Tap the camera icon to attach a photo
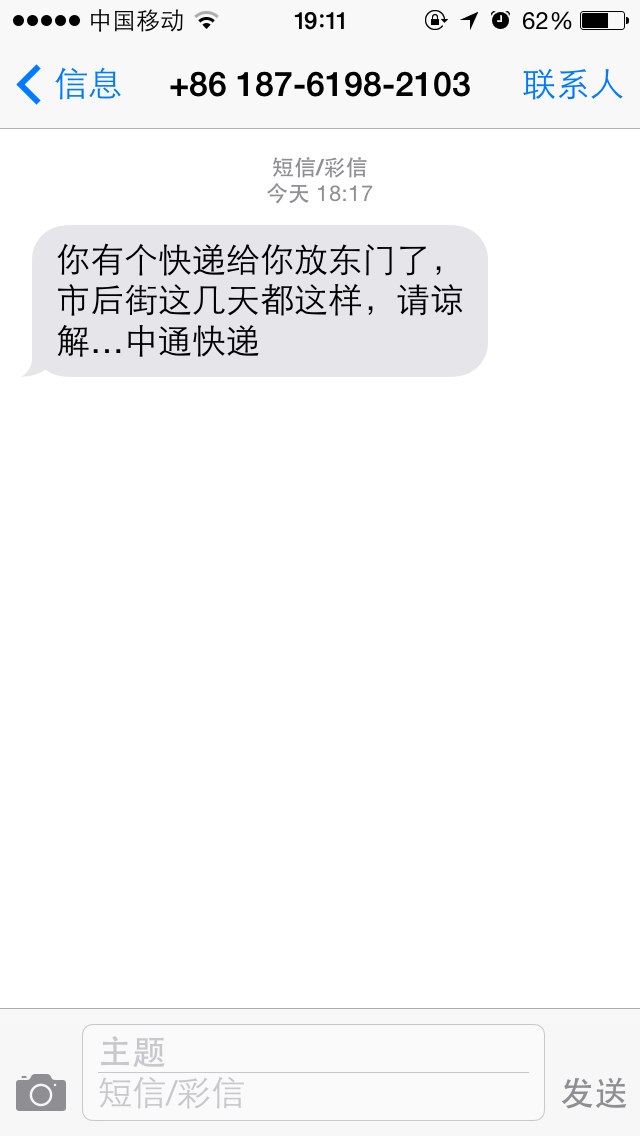Image resolution: width=640 pixels, height=1136 pixels. [x=41, y=1092]
